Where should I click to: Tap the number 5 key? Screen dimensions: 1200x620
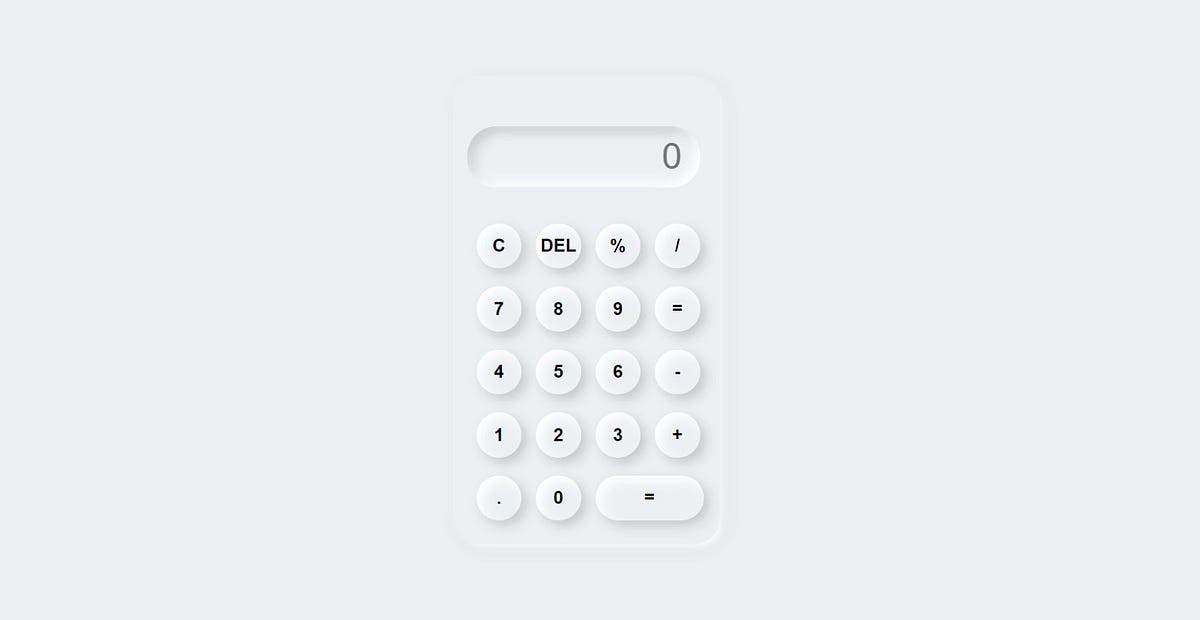click(x=558, y=372)
